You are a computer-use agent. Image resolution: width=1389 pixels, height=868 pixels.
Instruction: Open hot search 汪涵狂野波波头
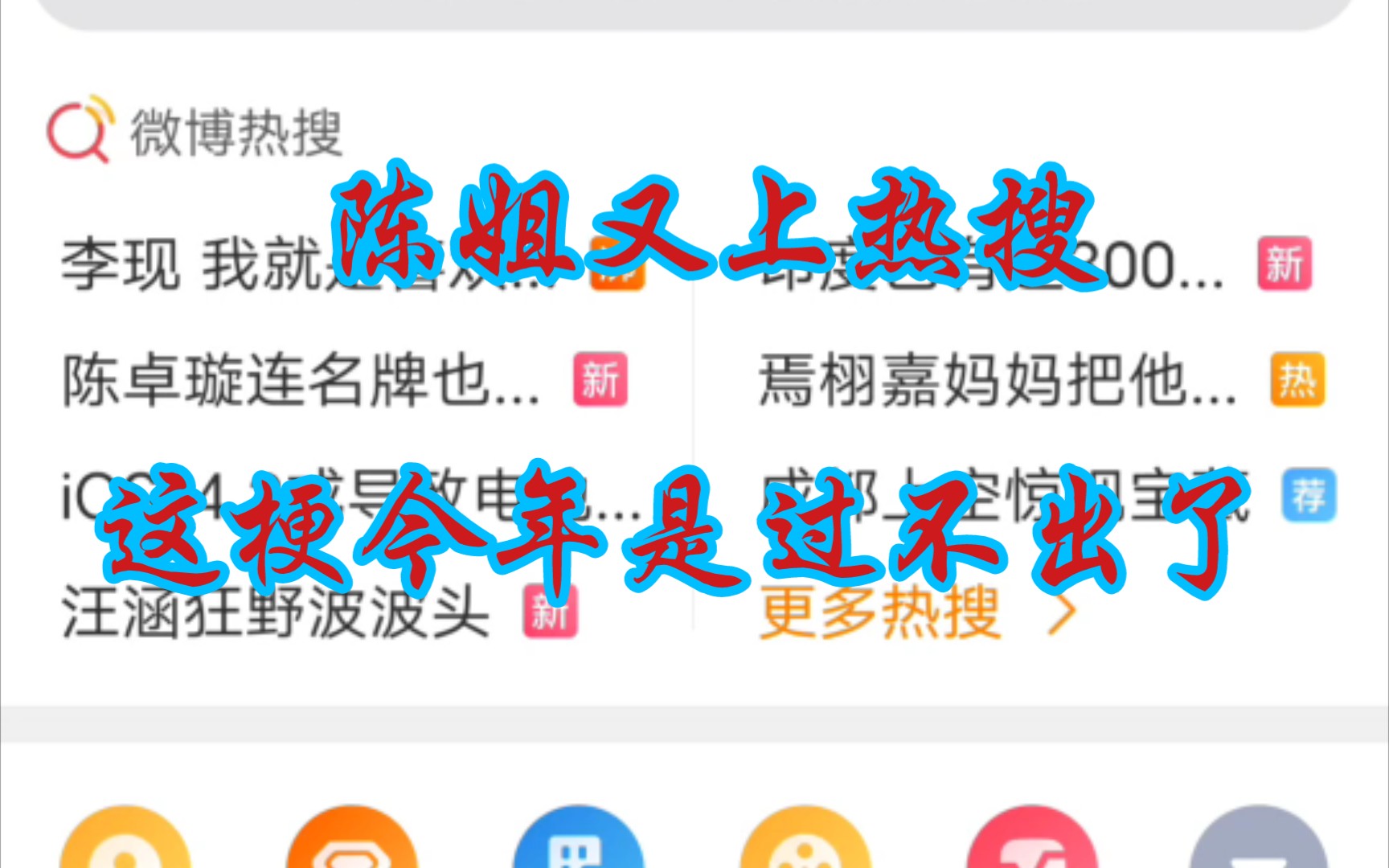coord(275,612)
